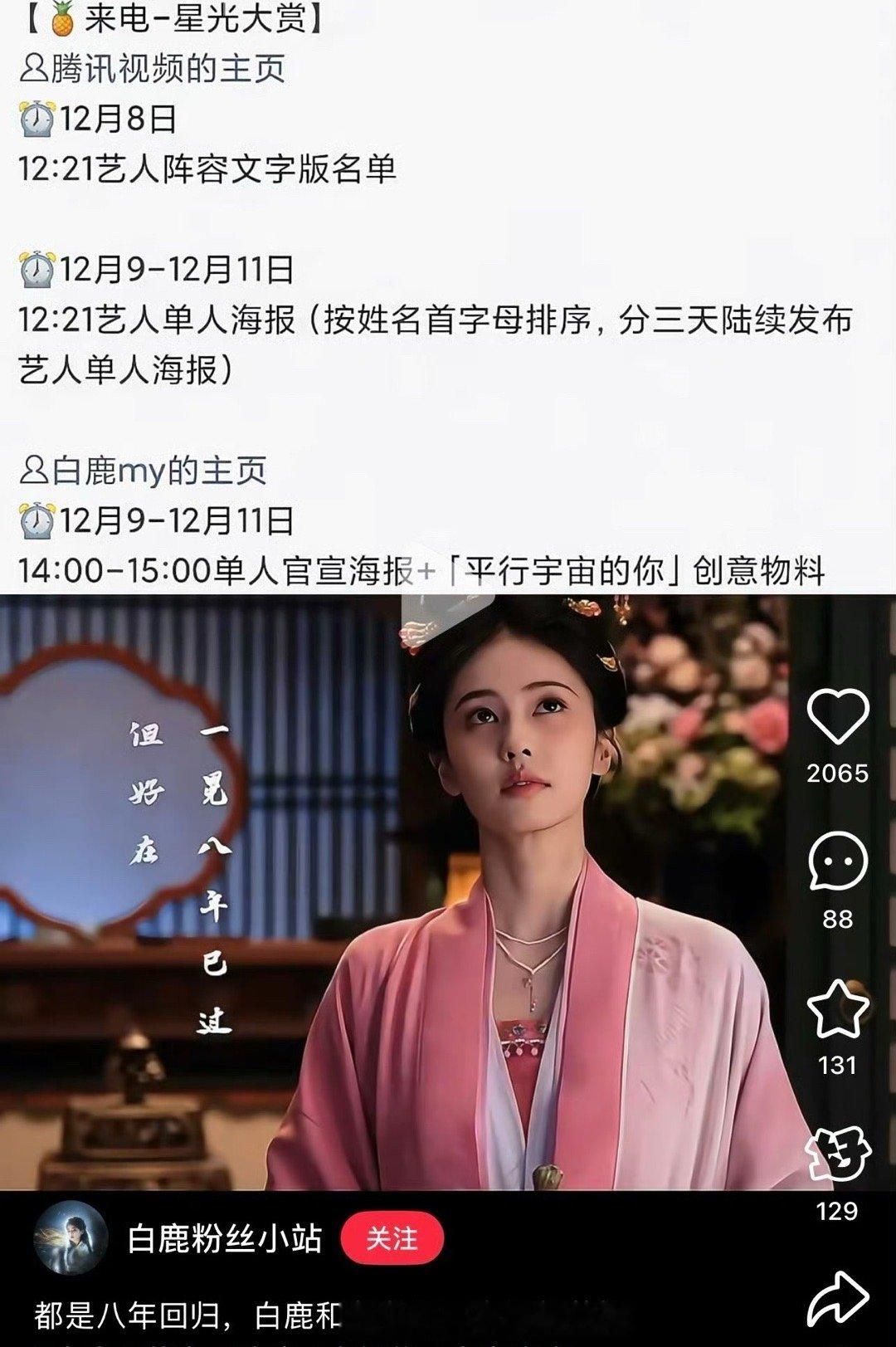Tap the favorite count 131
Image resolution: width=896 pixels, height=1347 pixels.
click(x=840, y=1064)
